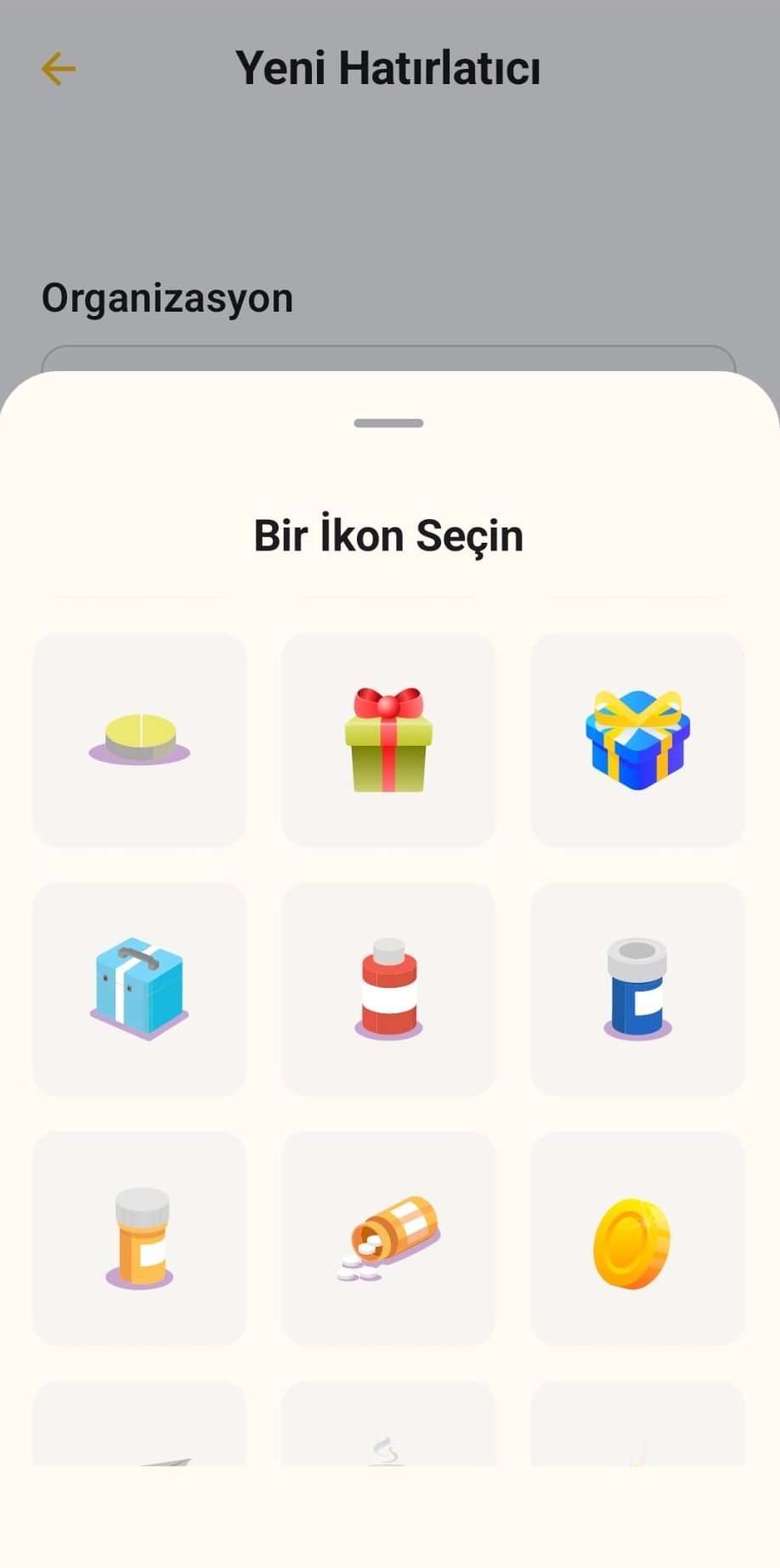This screenshot has height=1568, width=780.
Task: Tap the paper airplane icon in the bottom row
Action: [138, 1444]
